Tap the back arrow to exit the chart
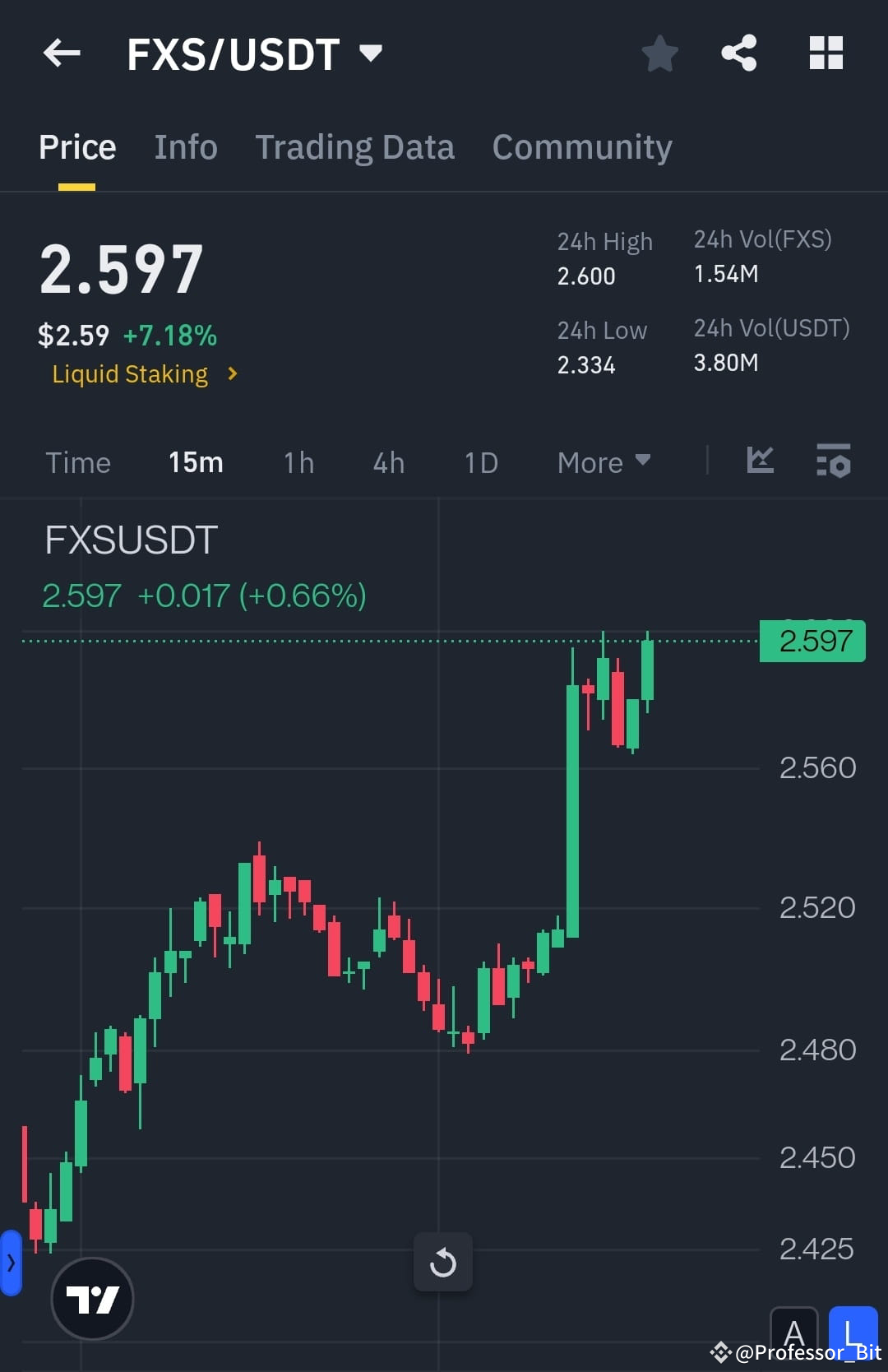This screenshot has height=1372, width=888. [x=62, y=53]
